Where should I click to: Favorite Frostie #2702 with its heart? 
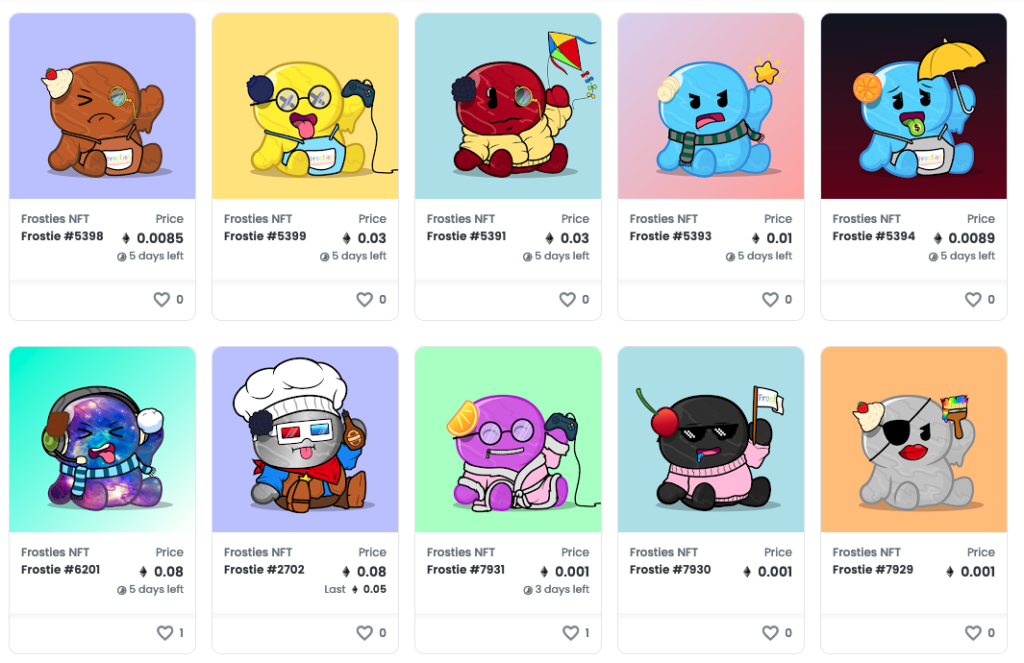tap(364, 633)
